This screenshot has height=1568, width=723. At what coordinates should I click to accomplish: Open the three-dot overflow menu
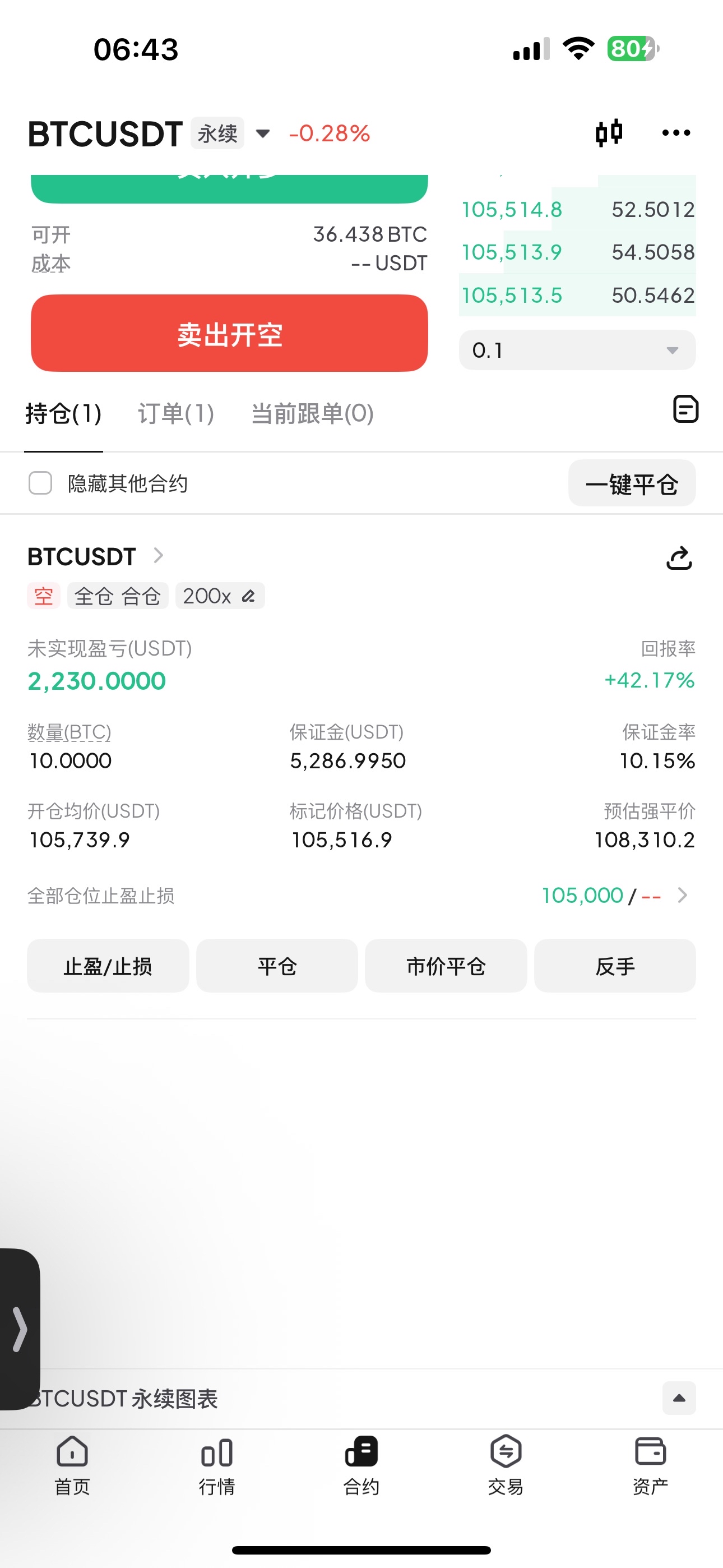click(675, 133)
